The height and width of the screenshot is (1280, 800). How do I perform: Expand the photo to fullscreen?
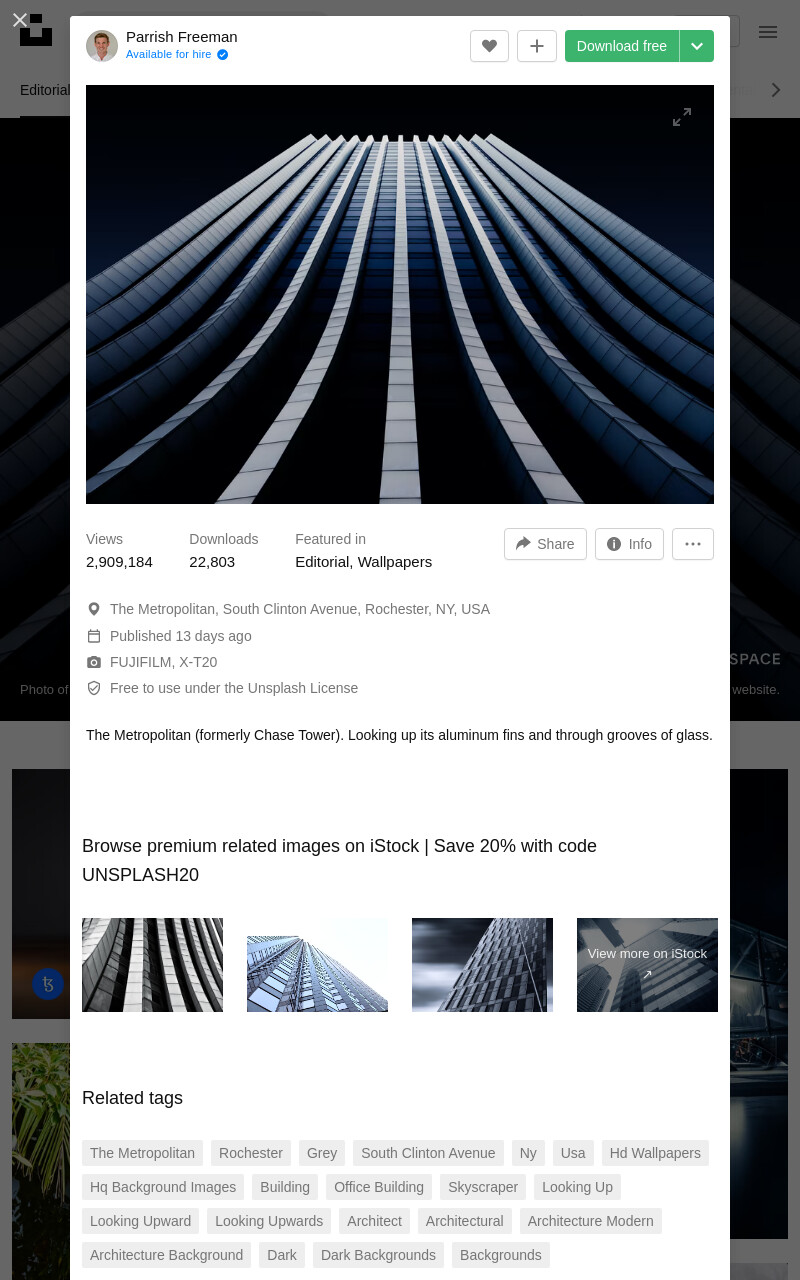[682, 117]
